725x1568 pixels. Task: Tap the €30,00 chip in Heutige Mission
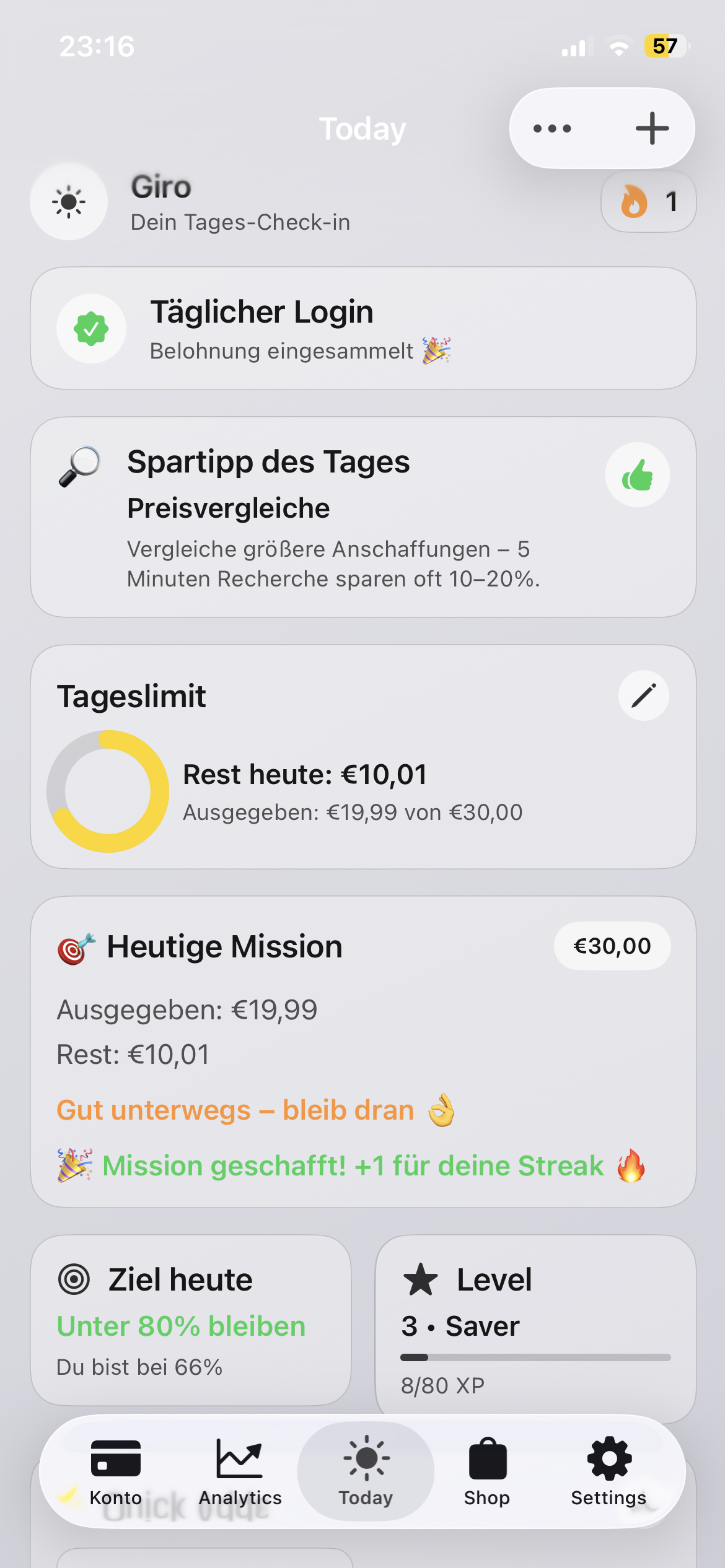click(612, 946)
